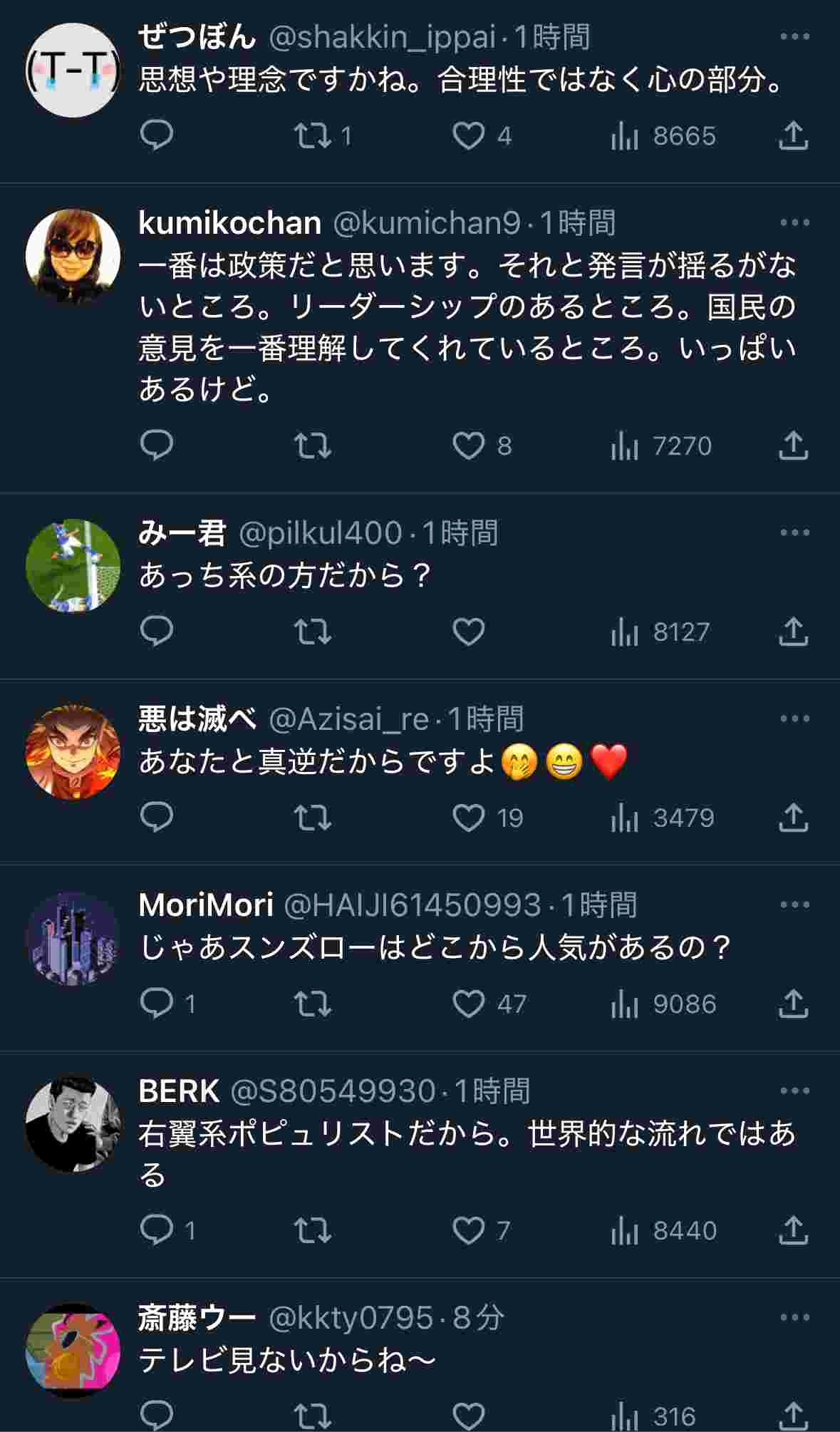Share kumikochan's reply
Image resolution: width=840 pixels, height=1432 pixels.
point(792,446)
